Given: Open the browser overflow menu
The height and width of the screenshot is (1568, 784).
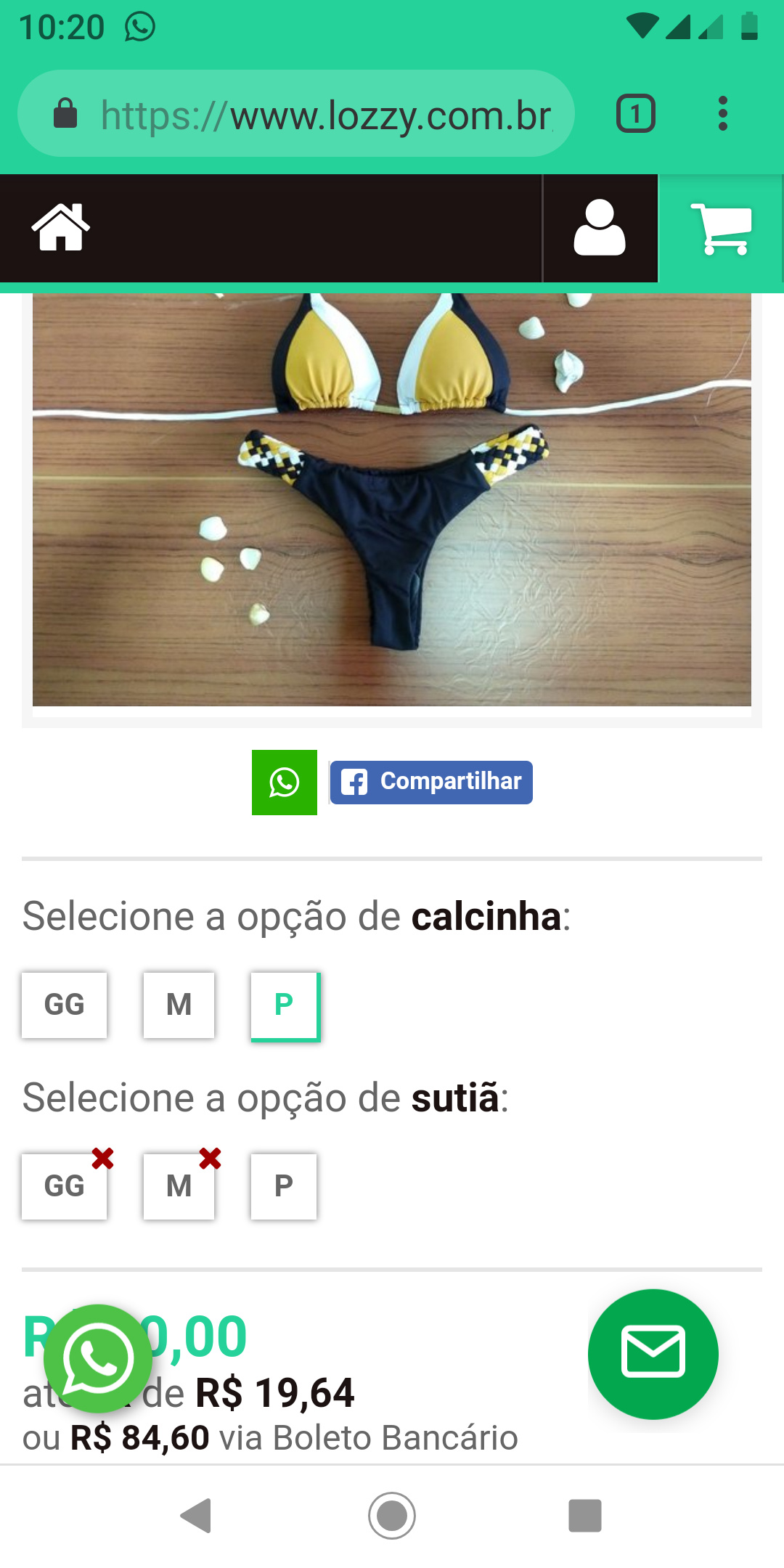Looking at the screenshot, I should click(722, 114).
